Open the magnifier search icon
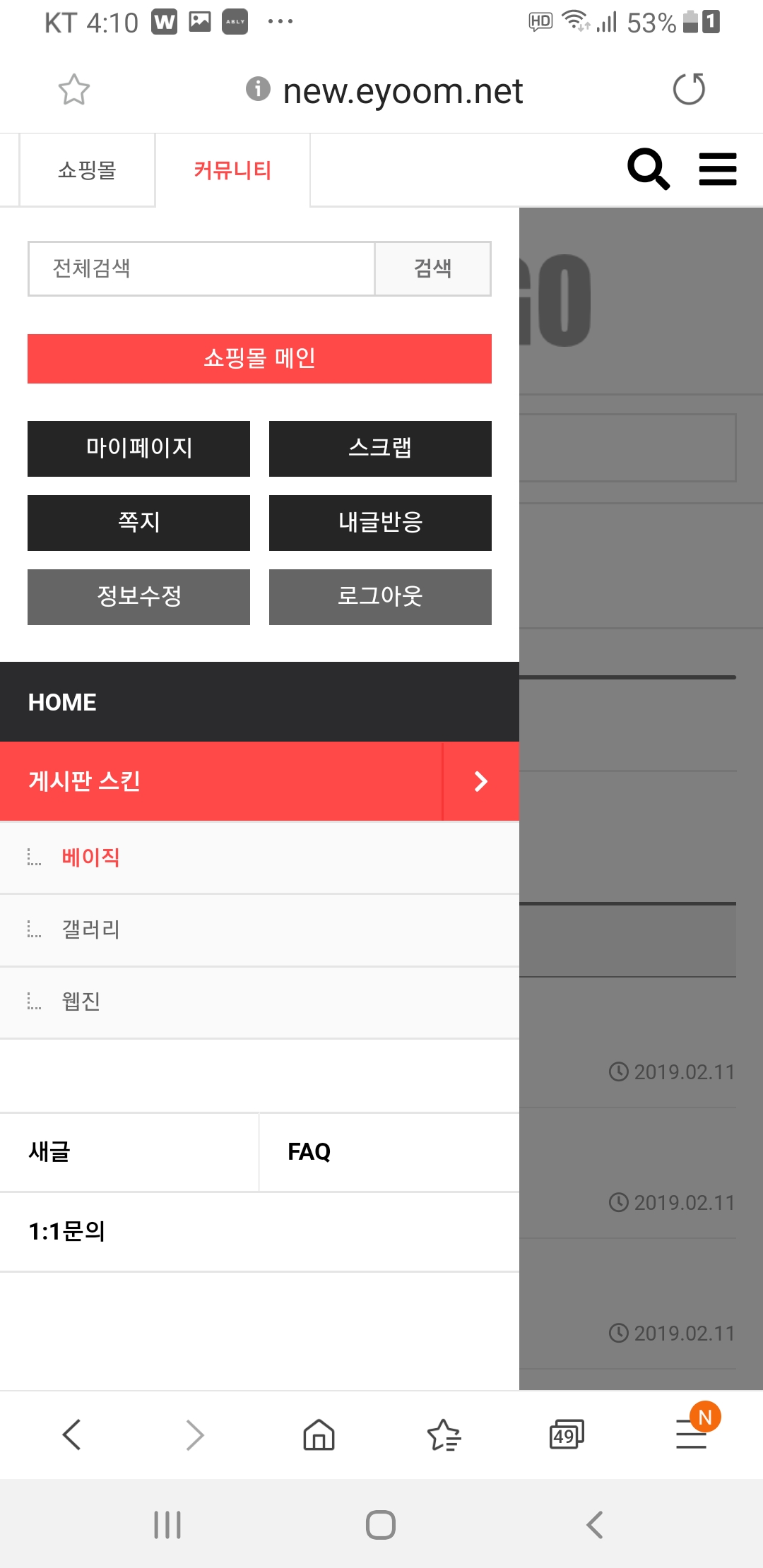 pyautogui.click(x=649, y=169)
